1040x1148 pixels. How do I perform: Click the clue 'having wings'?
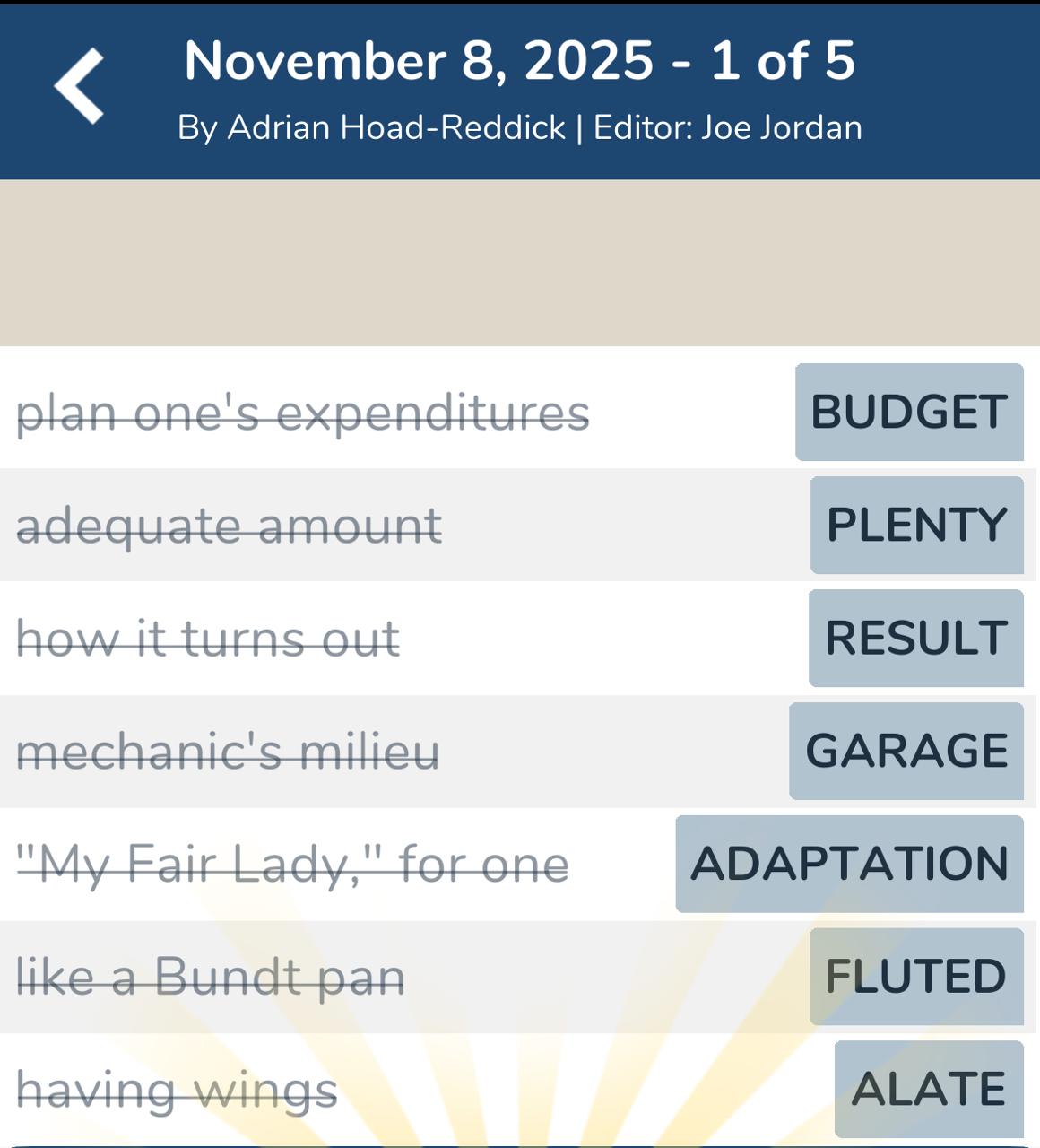[x=178, y=1091]
